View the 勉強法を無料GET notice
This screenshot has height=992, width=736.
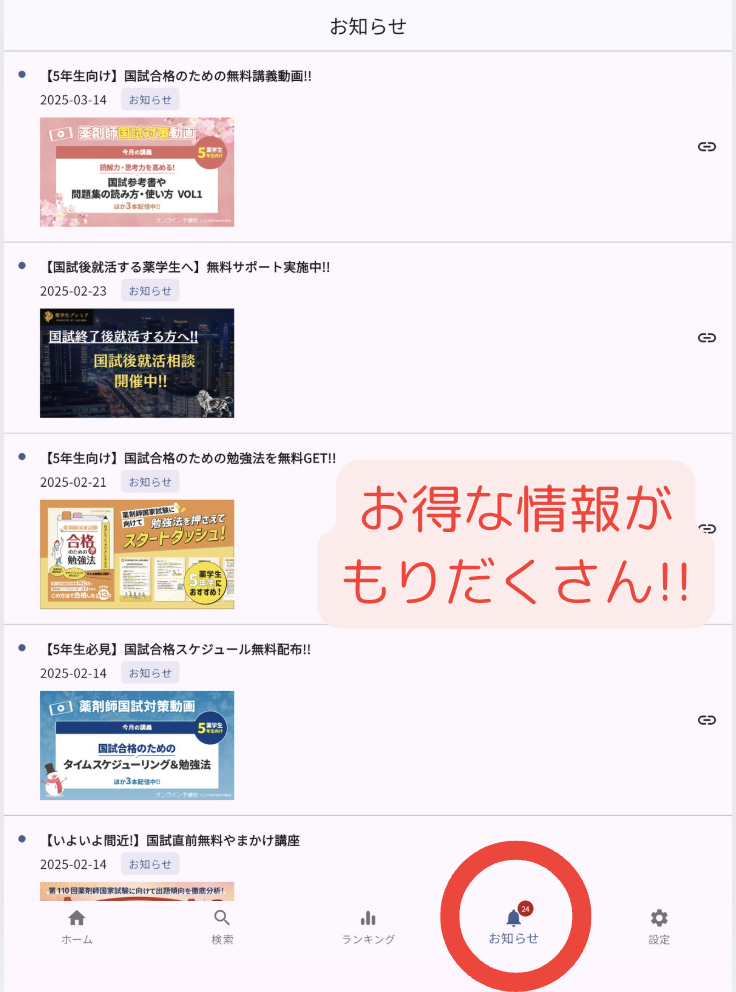click(x=190, y=458)
